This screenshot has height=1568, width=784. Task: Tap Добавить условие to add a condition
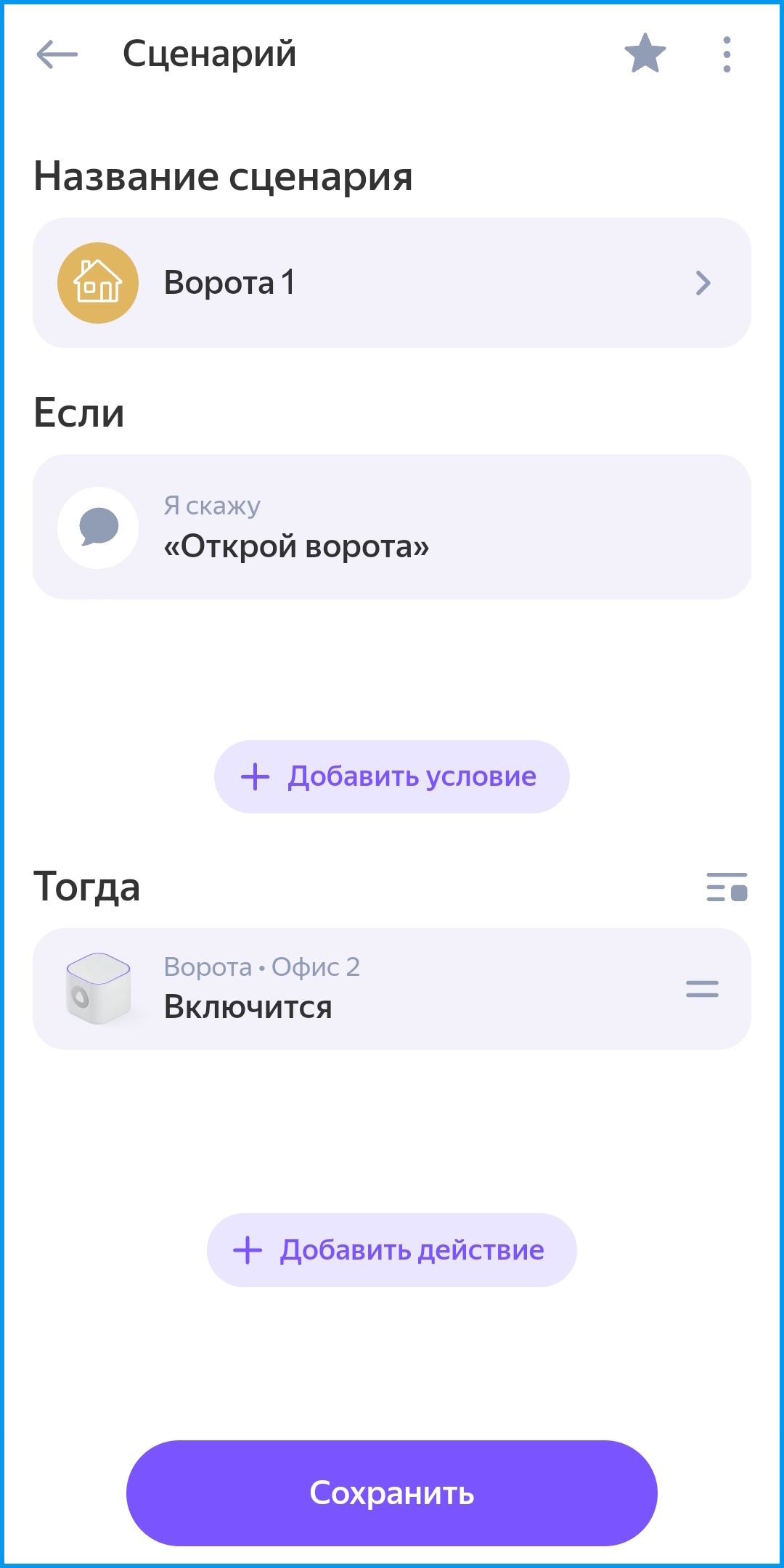(392, 776)
